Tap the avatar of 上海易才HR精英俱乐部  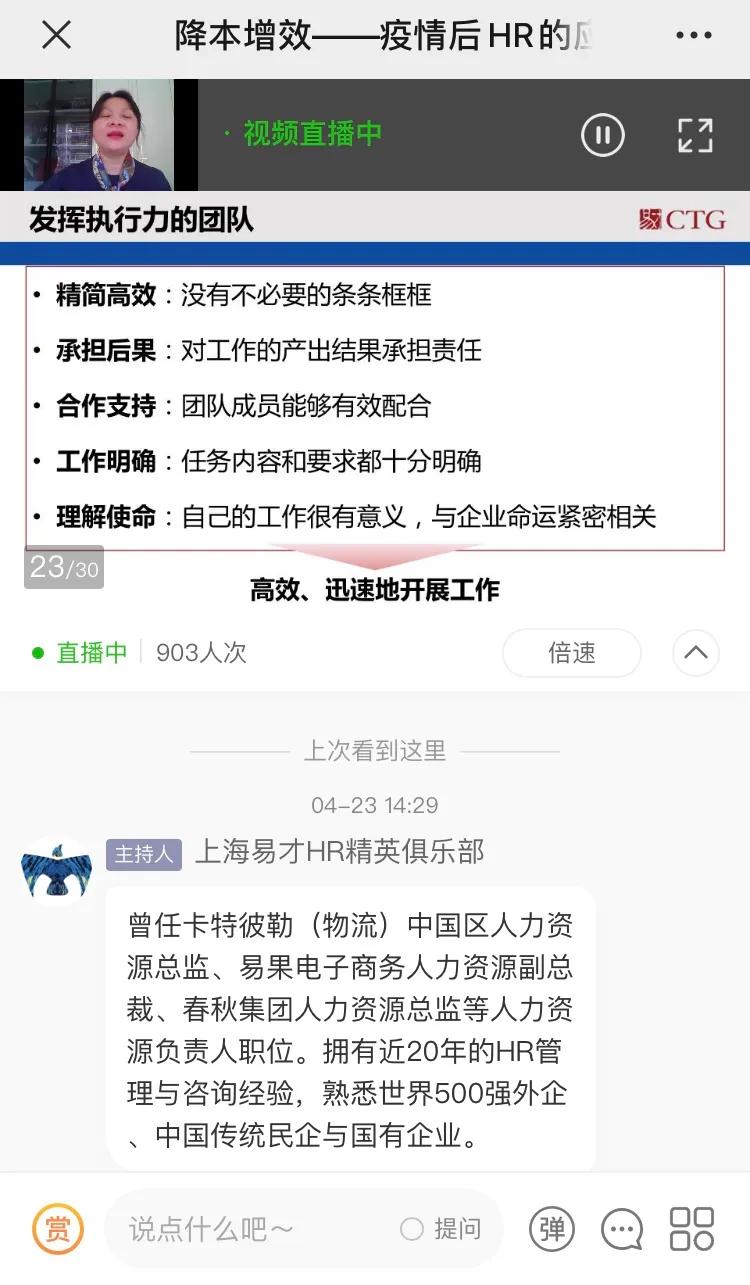pyautogui.click(x=57, y=868)
